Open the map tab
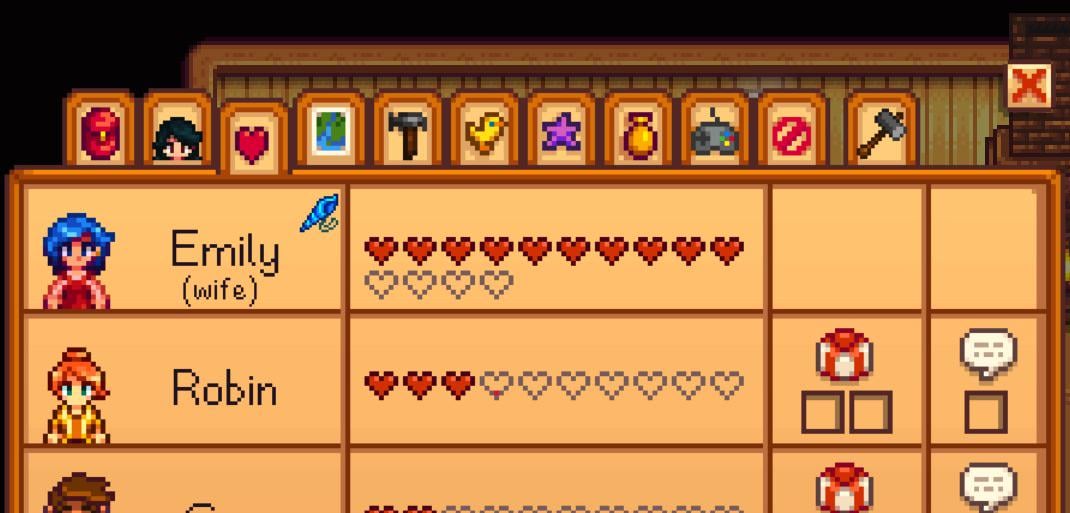 (x=331, y=131)
